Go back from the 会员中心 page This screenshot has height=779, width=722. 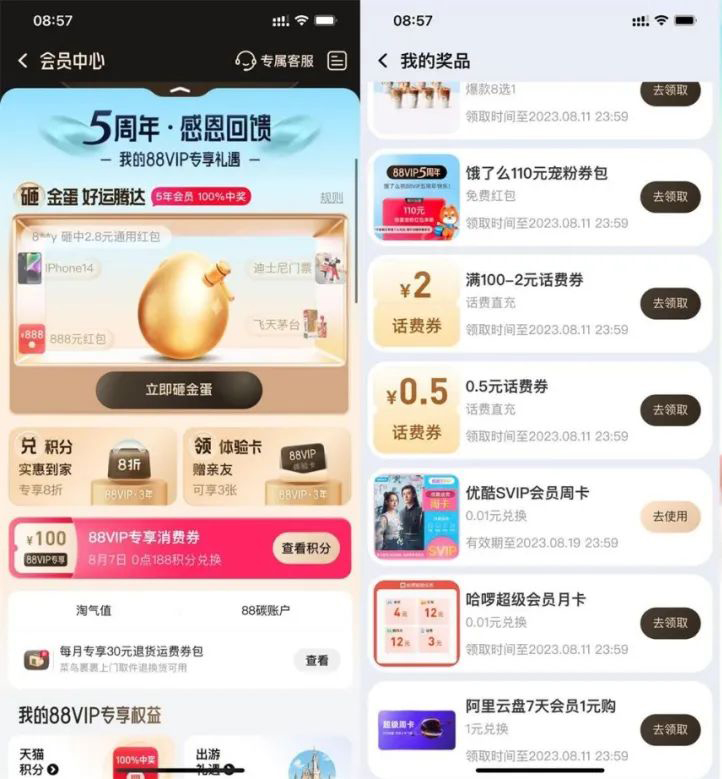22,61
